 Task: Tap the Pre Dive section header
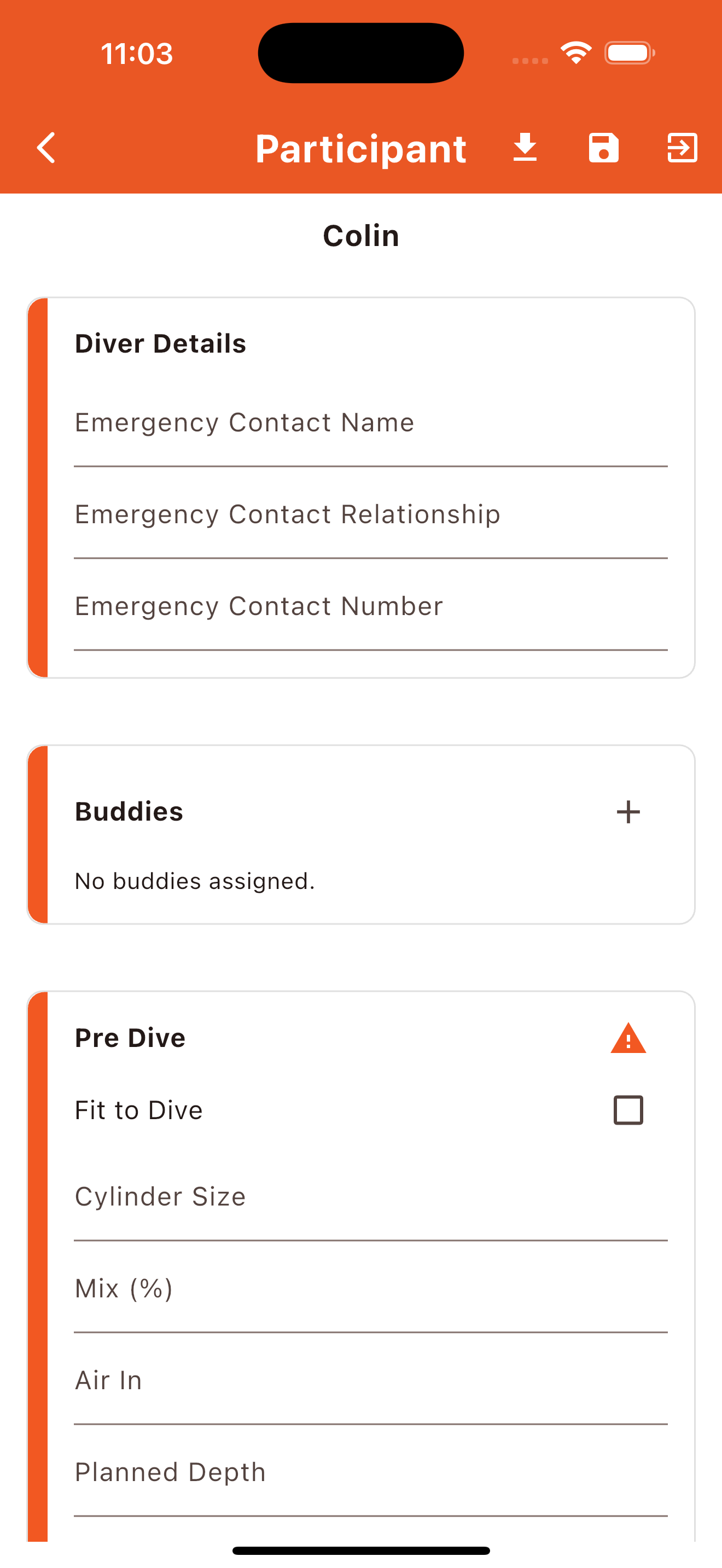[x=130, y=1037]
